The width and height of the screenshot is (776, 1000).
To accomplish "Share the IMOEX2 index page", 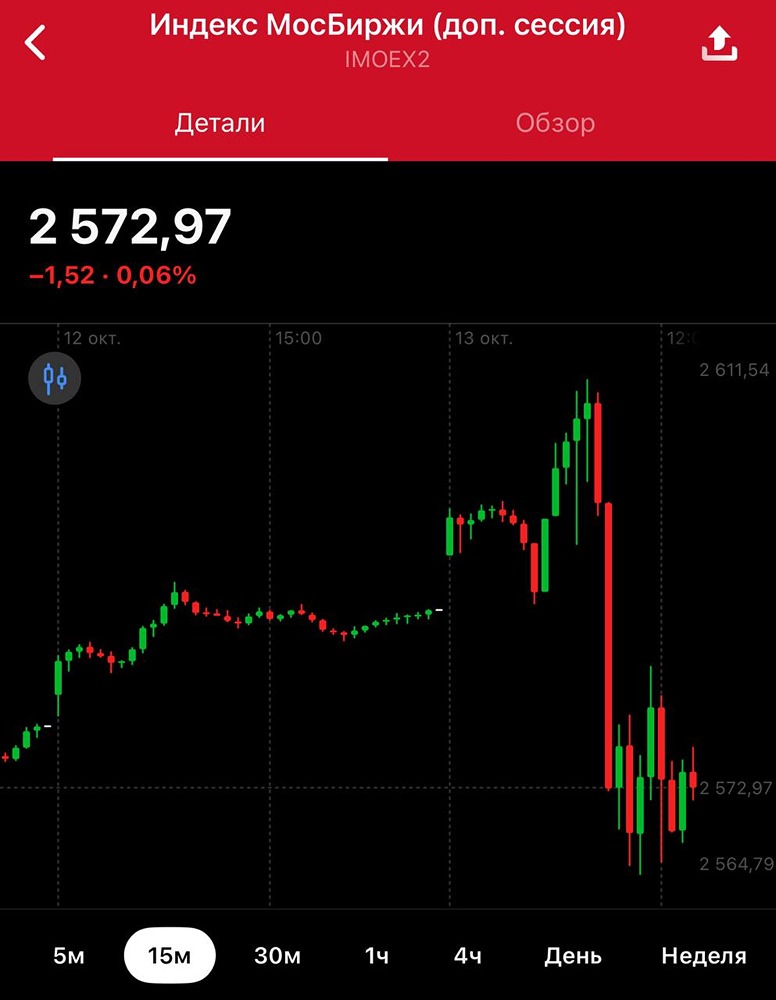I will (720, 43).
